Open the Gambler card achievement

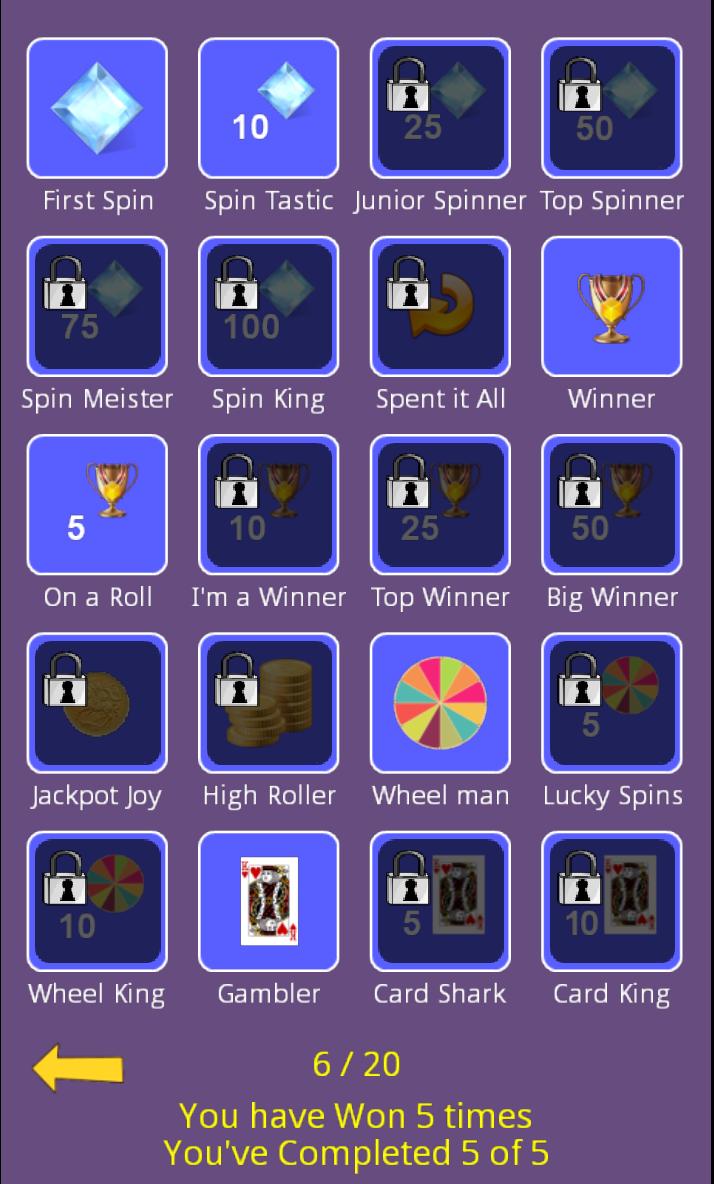tap(269, 901)
